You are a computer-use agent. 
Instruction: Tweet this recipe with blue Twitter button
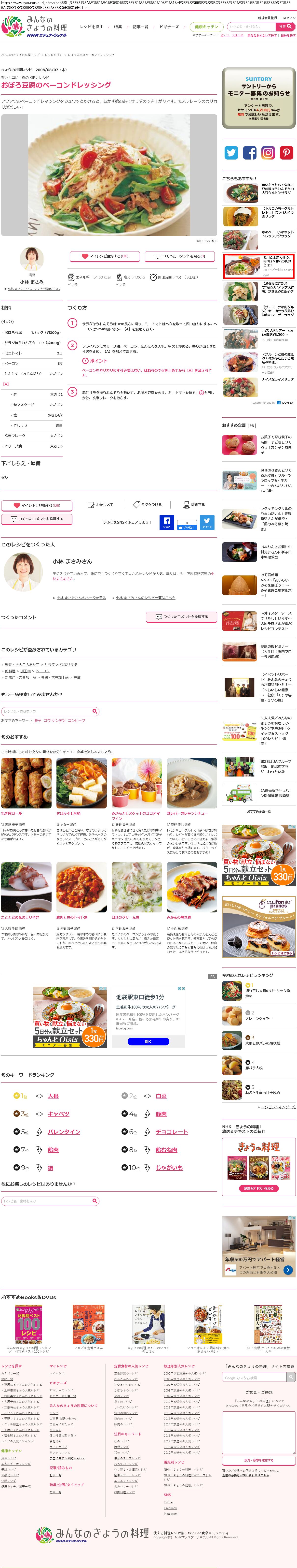click(207, 522)
